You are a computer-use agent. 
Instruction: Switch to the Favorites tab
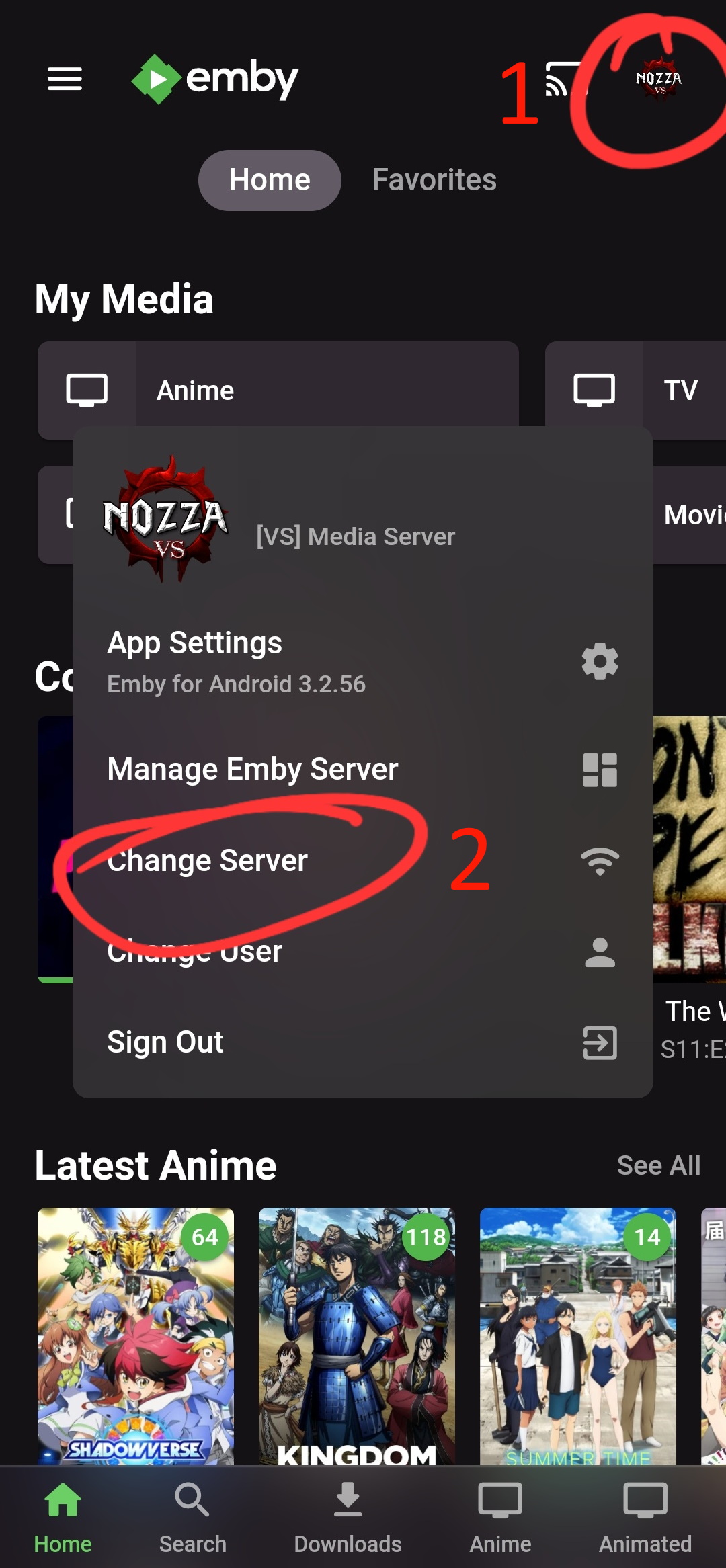pos(434,180)
